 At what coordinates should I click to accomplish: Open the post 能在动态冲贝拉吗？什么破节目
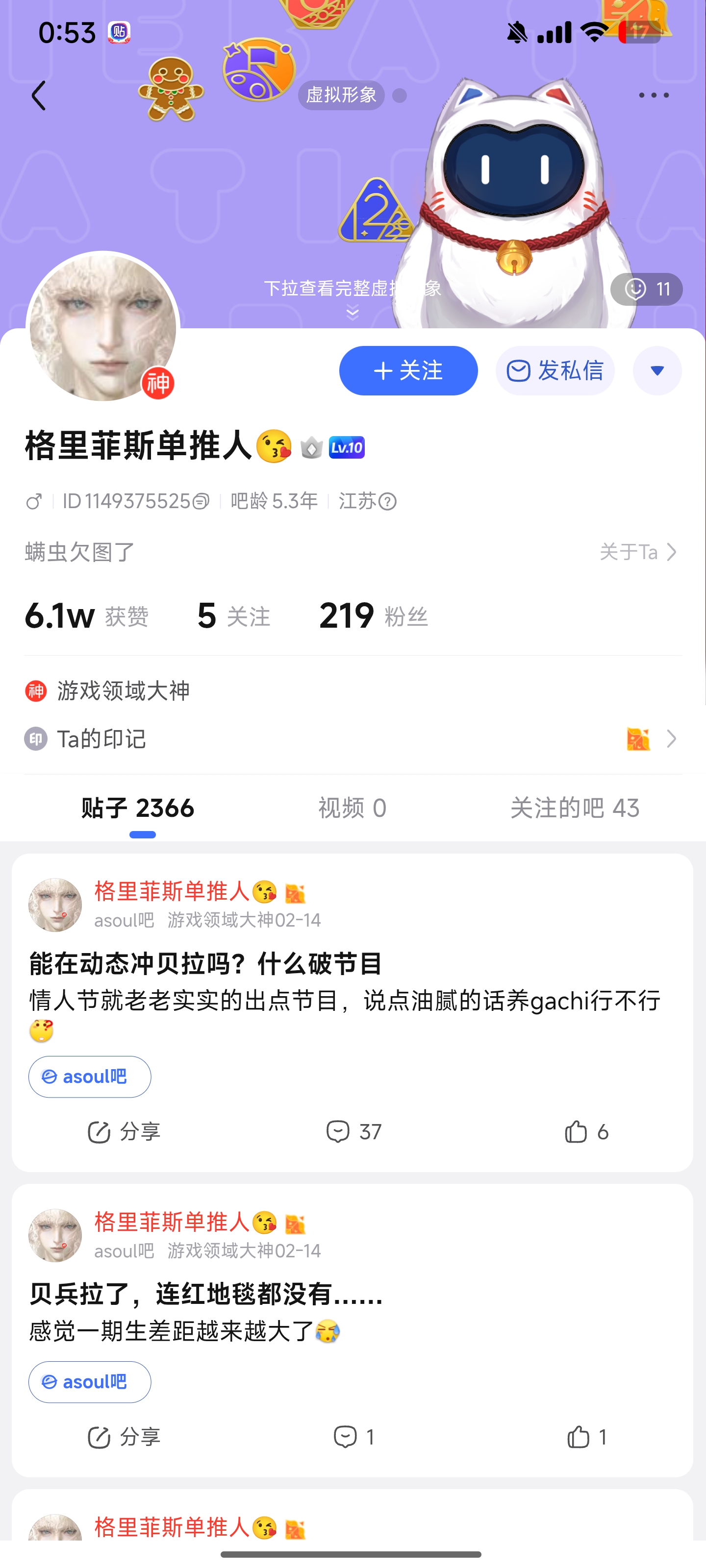[206, 963]
